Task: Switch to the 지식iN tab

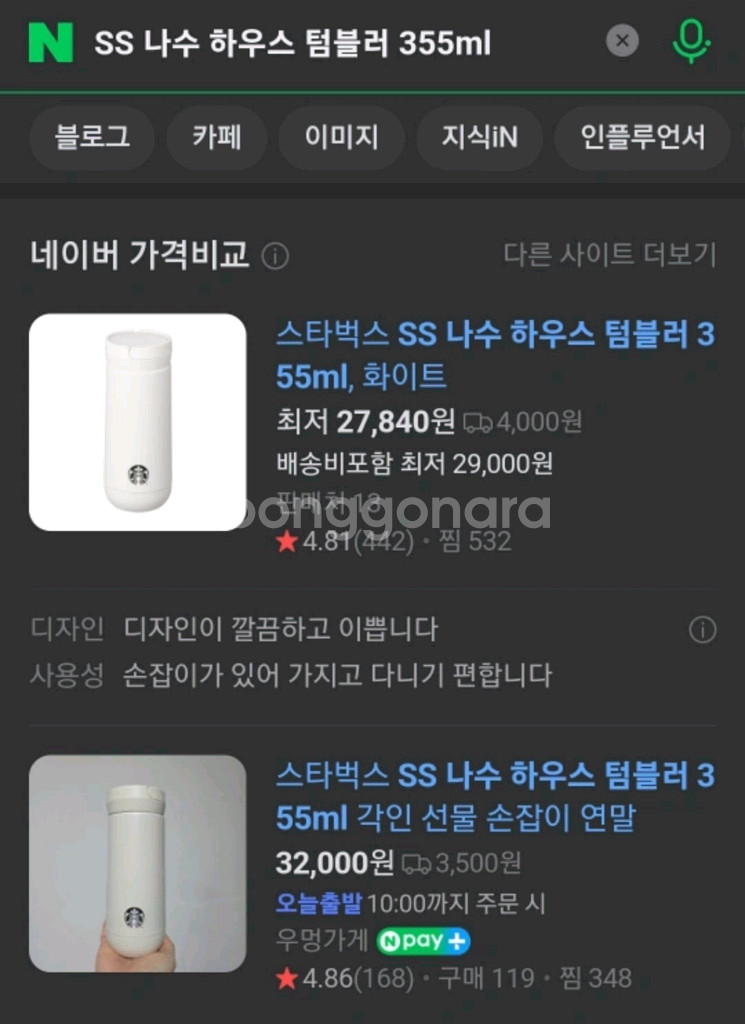Action: coord(479,138)
